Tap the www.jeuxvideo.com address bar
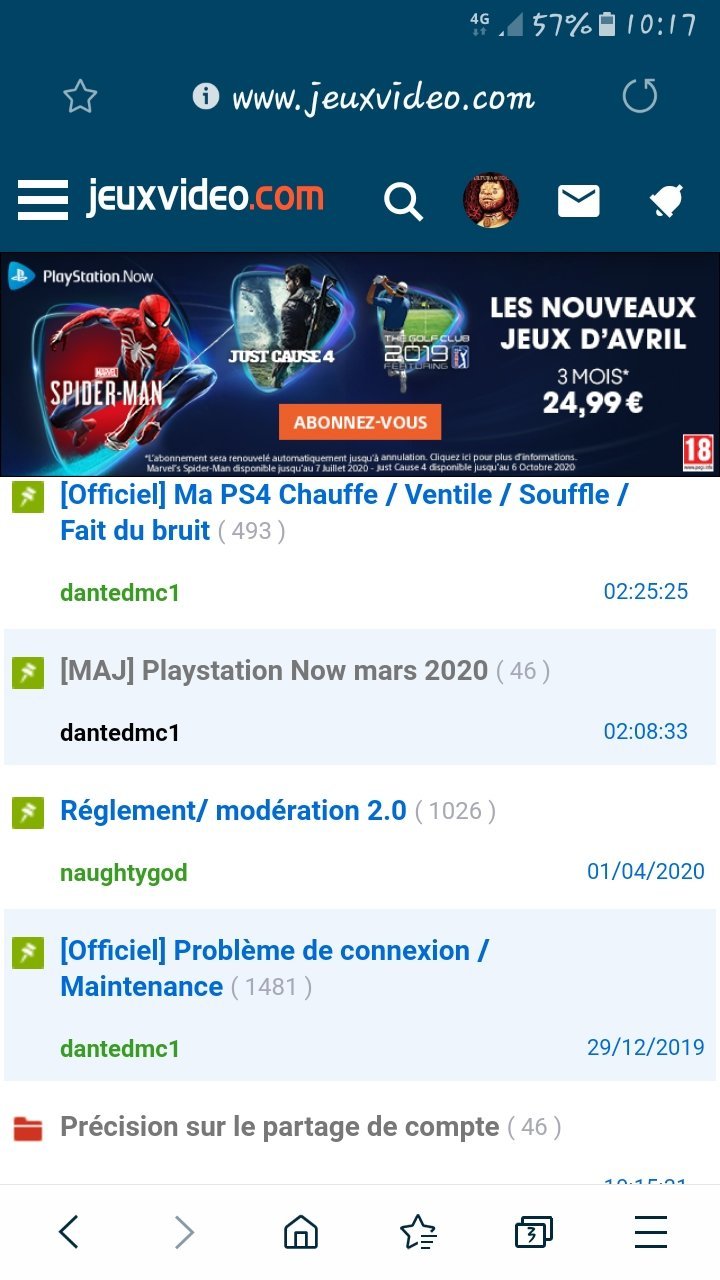Screen dimensions: 720x1280 383,97
